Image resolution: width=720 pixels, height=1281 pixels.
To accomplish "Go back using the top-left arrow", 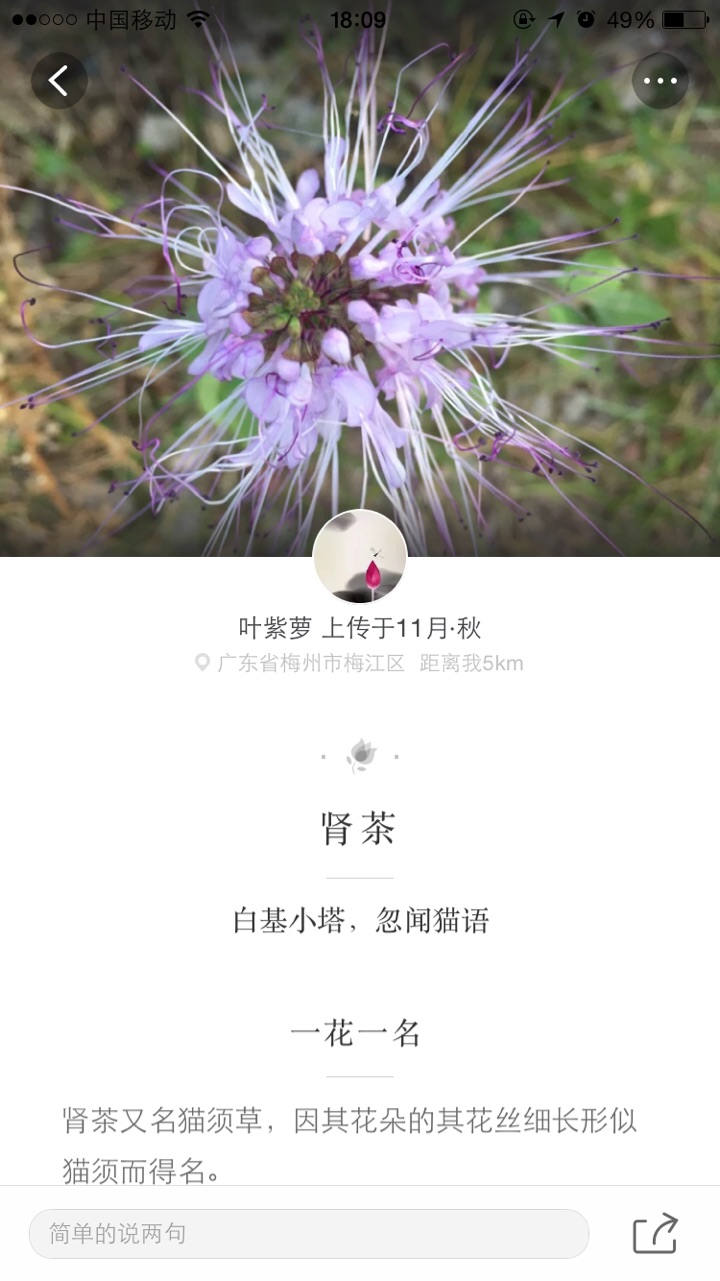I will click(59, 81).
